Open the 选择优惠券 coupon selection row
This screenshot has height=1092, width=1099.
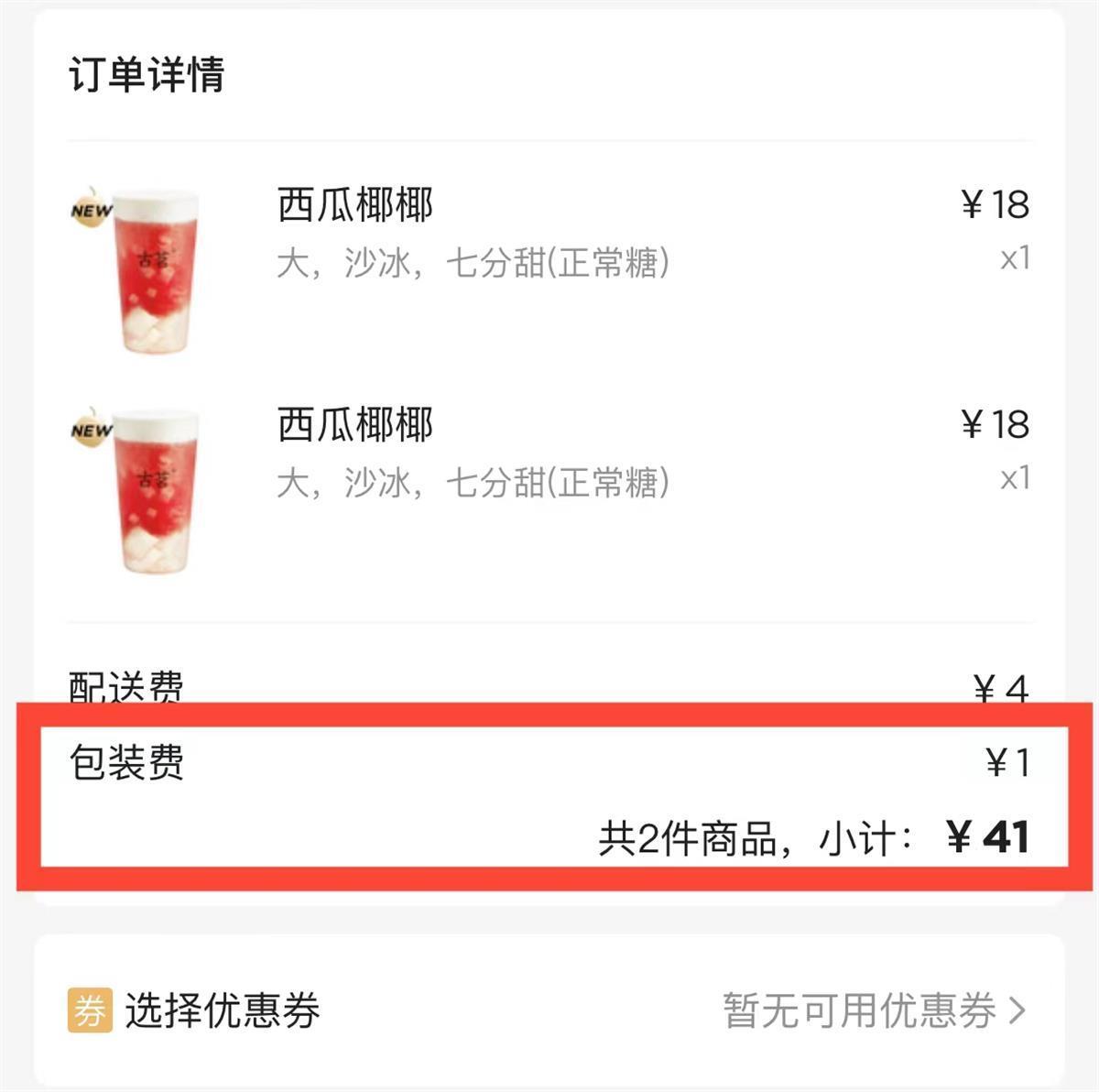pyautogui.click(x=549, y=1010)
